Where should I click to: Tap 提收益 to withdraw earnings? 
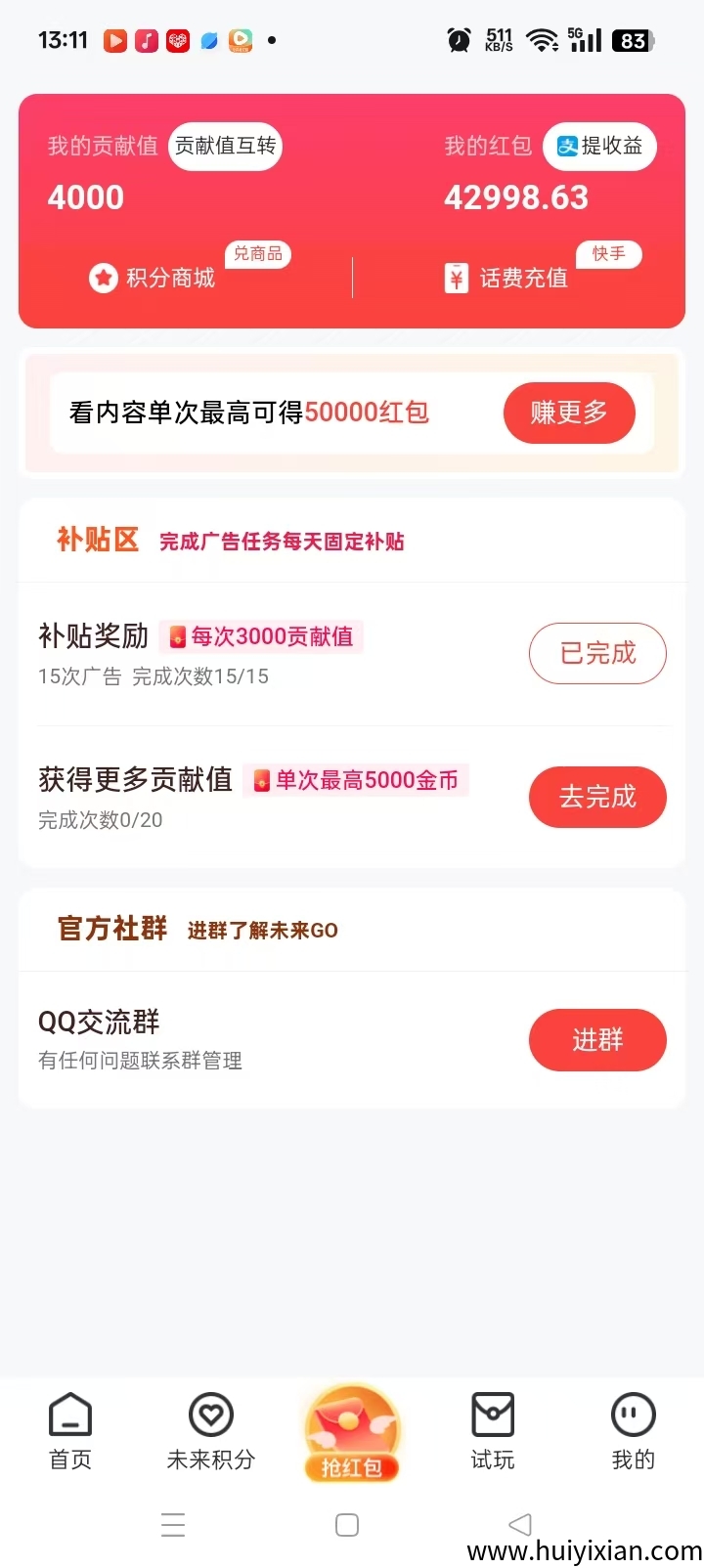point(599,147)
